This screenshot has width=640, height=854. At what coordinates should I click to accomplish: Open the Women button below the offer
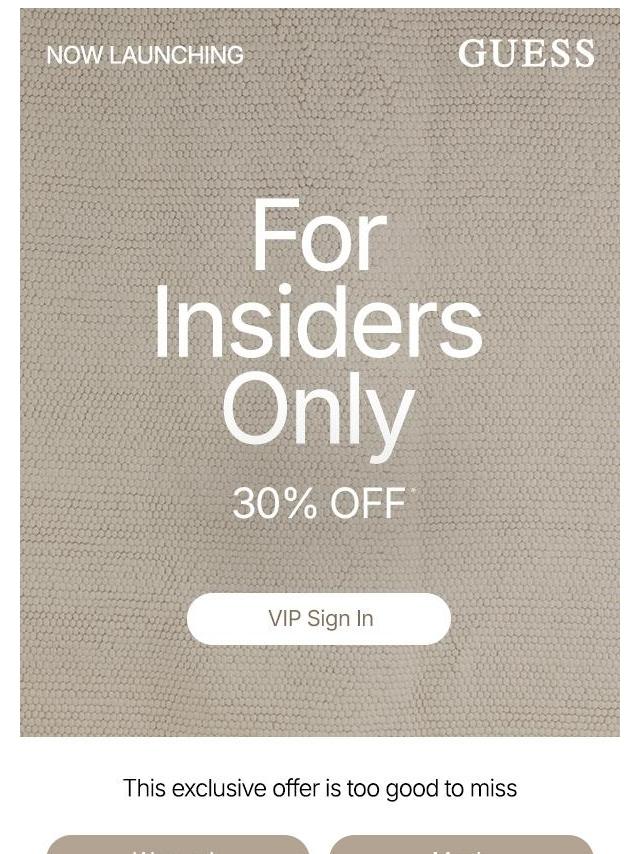pos(178,845)
